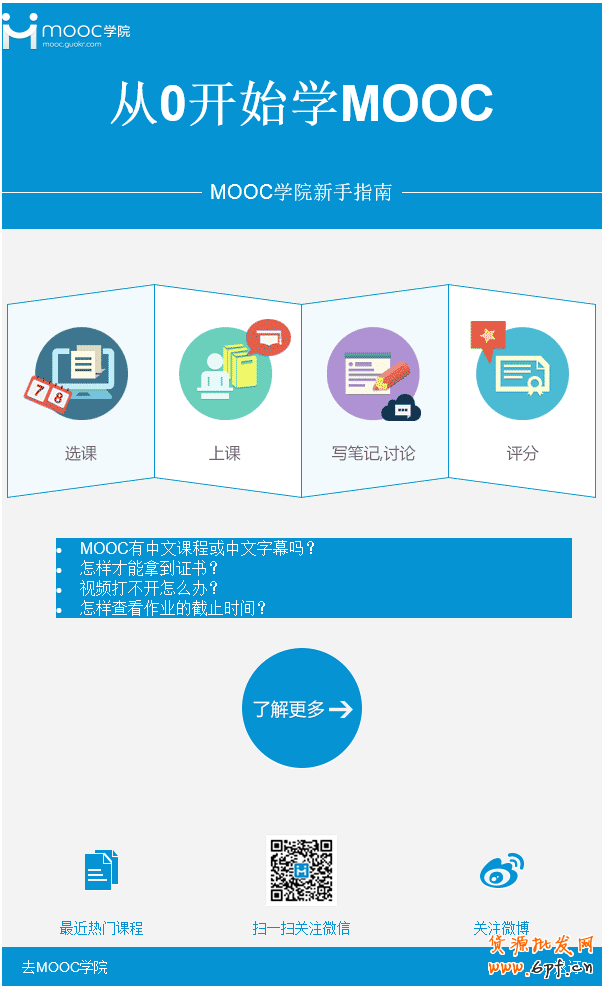Open the 上课 guide card

click(x=227, y=390)
